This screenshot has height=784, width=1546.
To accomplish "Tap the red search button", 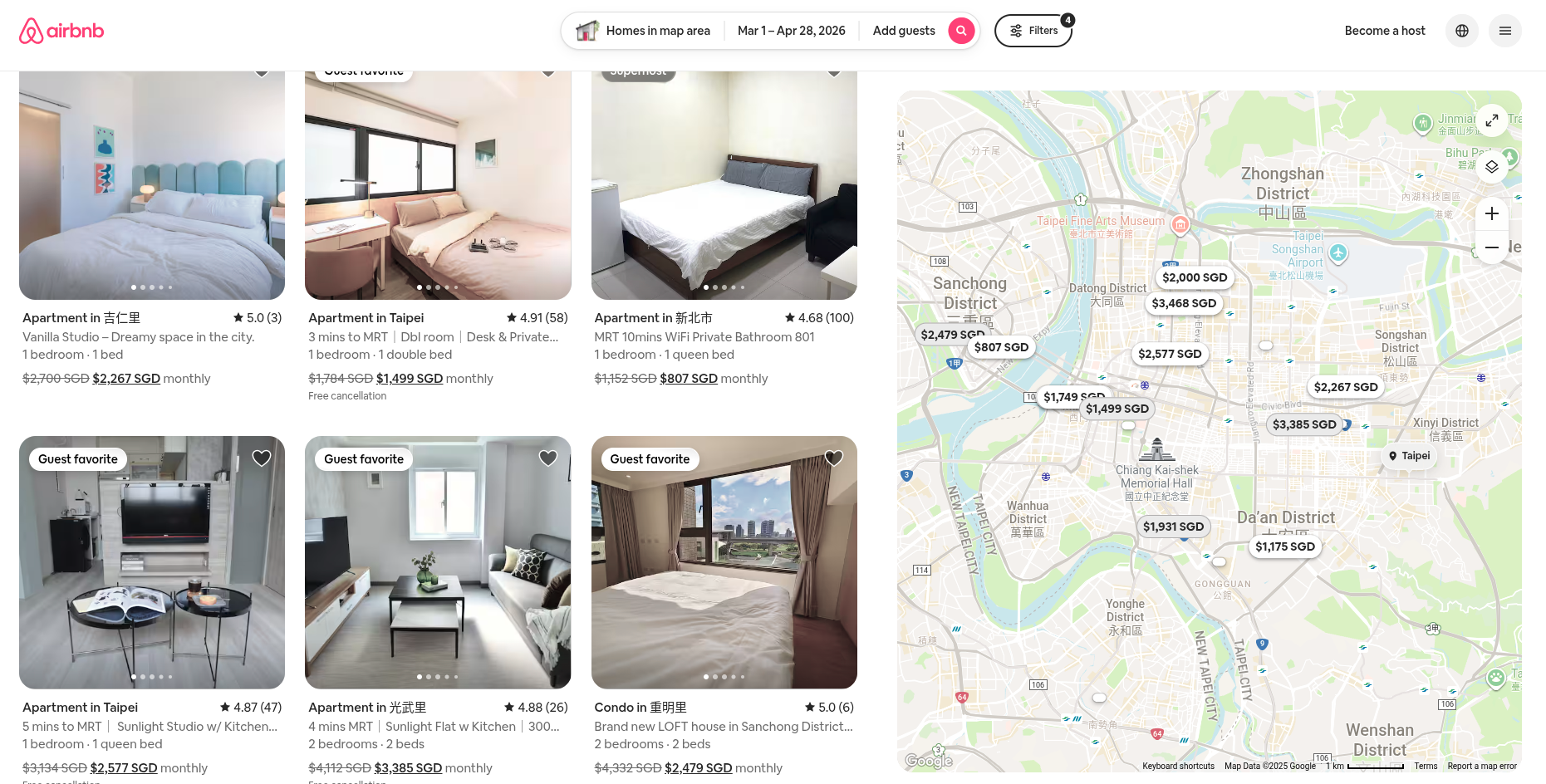I will point(961,31).
